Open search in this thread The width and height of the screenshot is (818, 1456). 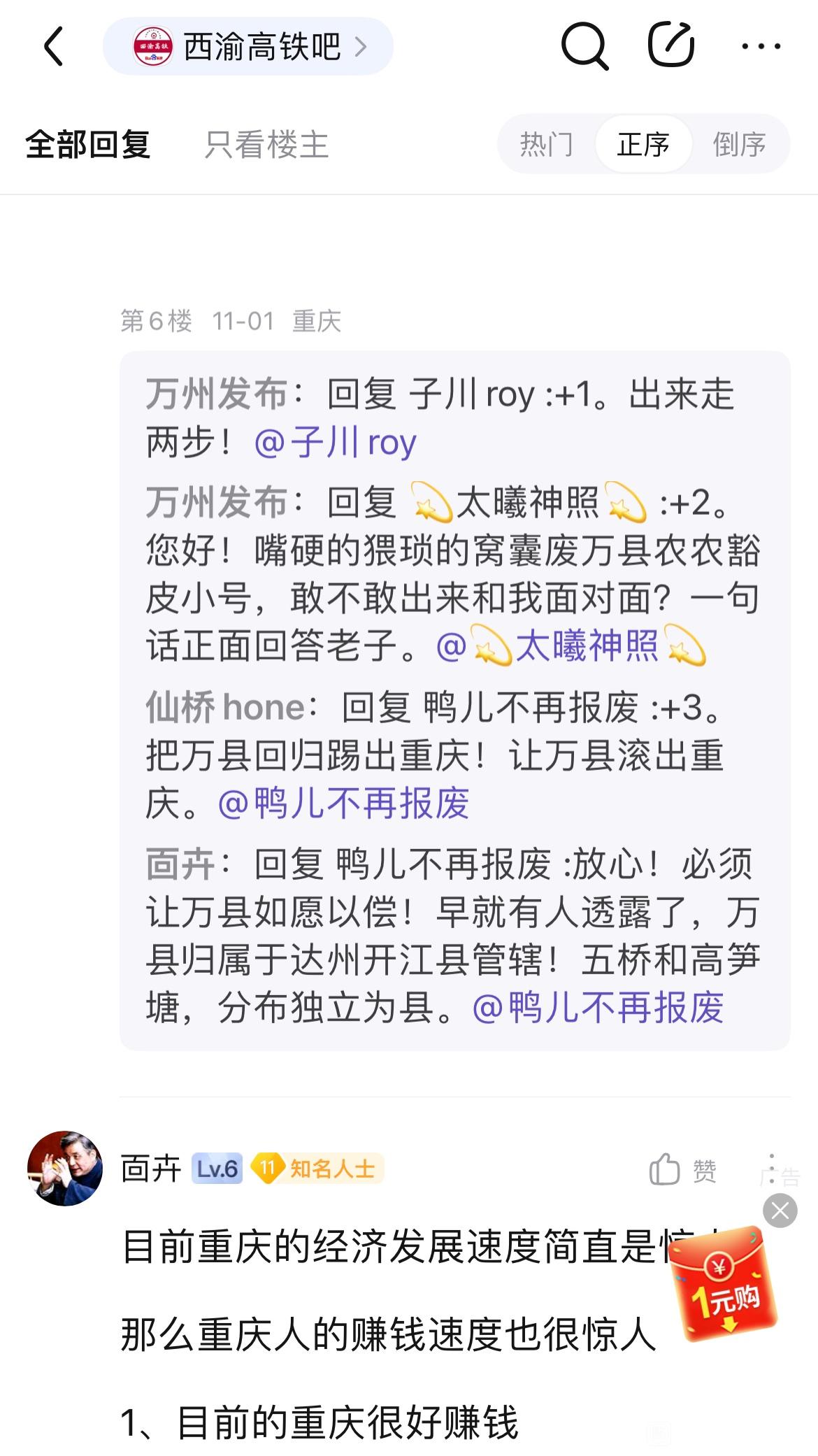(x=584, y=46)
